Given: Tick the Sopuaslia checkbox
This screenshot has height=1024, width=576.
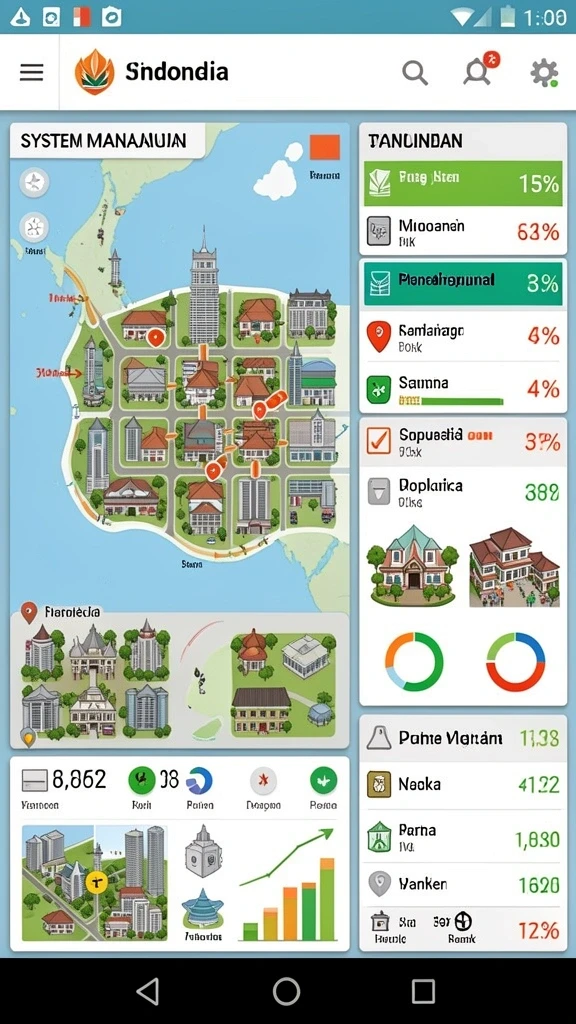Looking at the screenshot, I should click(x=378, y=441).
